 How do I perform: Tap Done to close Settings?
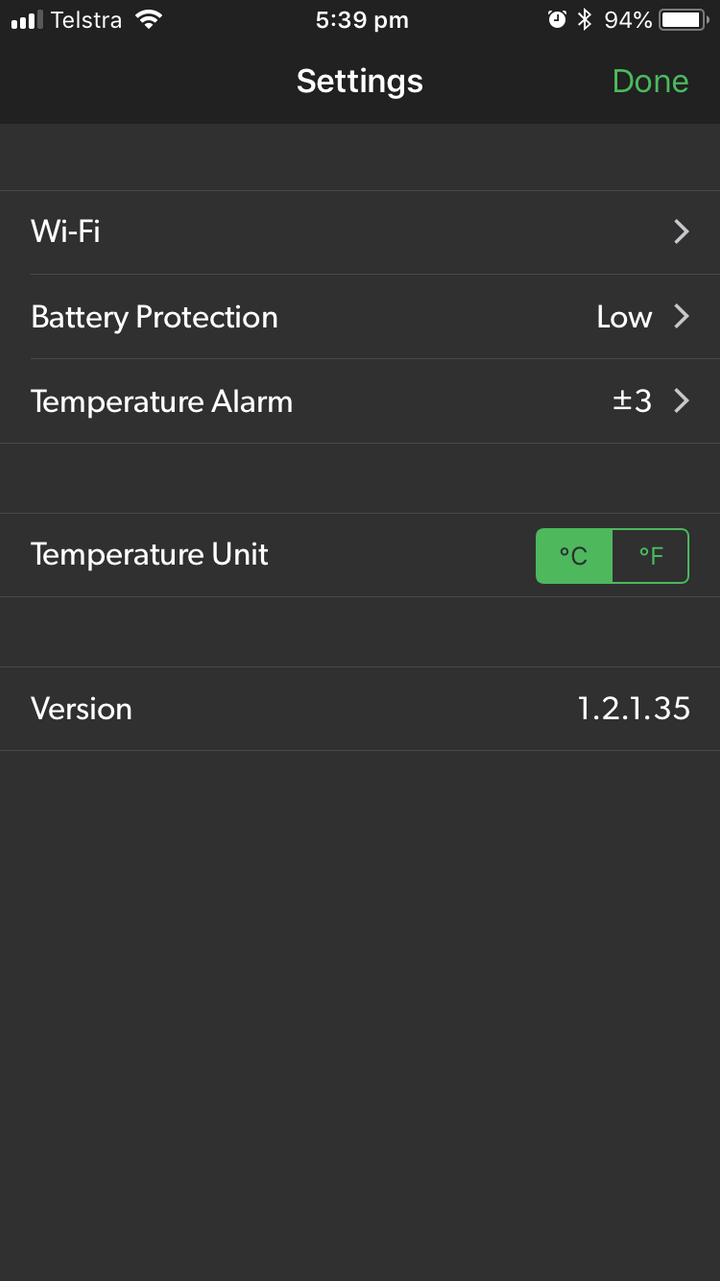(x=650, y=81)
